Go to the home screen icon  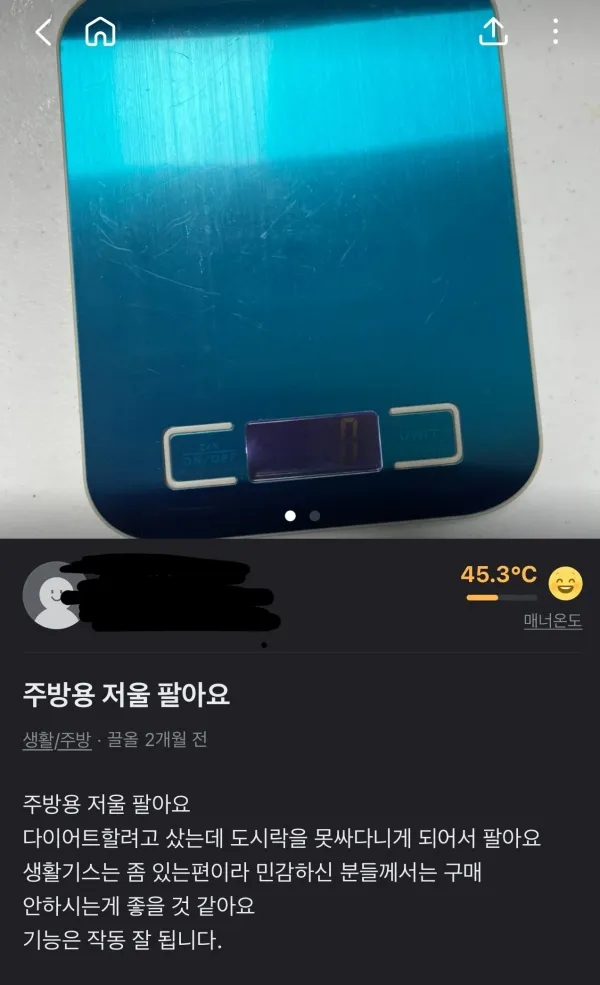pyautogui.click(x=100, y=32)
